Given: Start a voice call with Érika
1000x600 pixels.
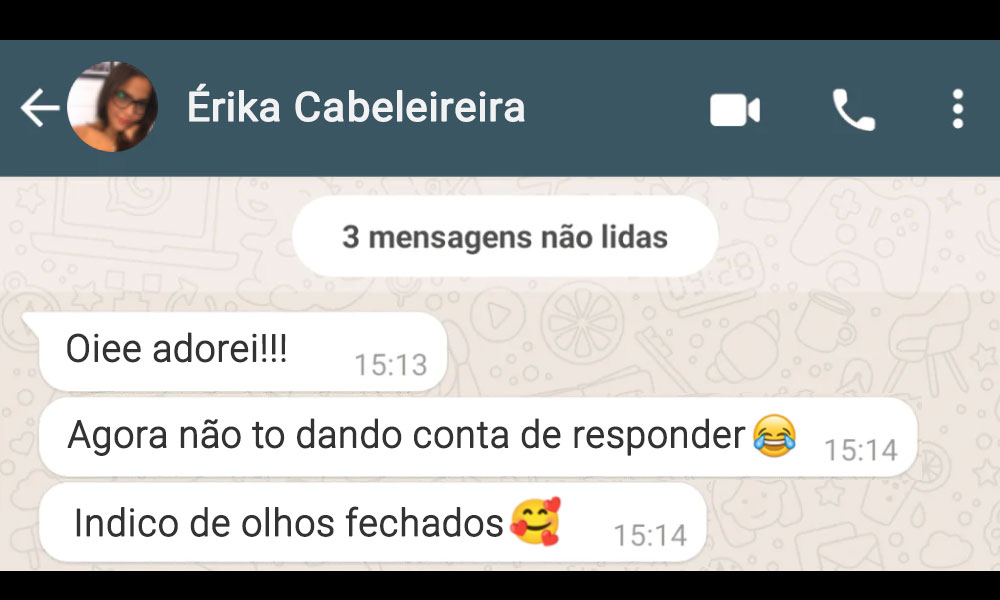Looking at the screenshot, I should [x=853, y=109].
